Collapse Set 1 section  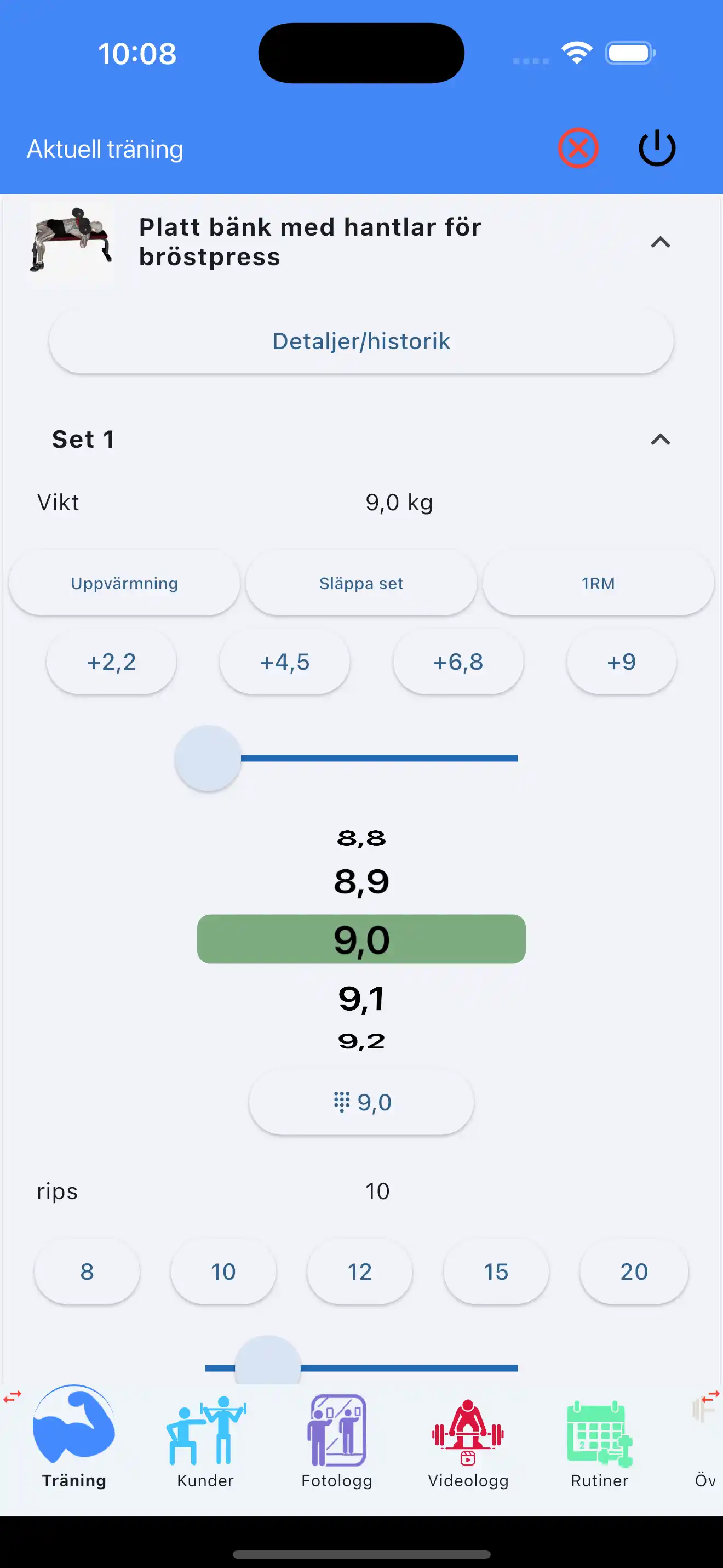(660, 440)
